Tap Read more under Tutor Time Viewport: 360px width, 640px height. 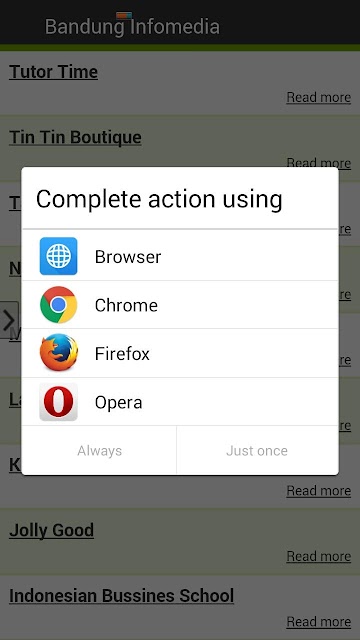tap(318, 97)
